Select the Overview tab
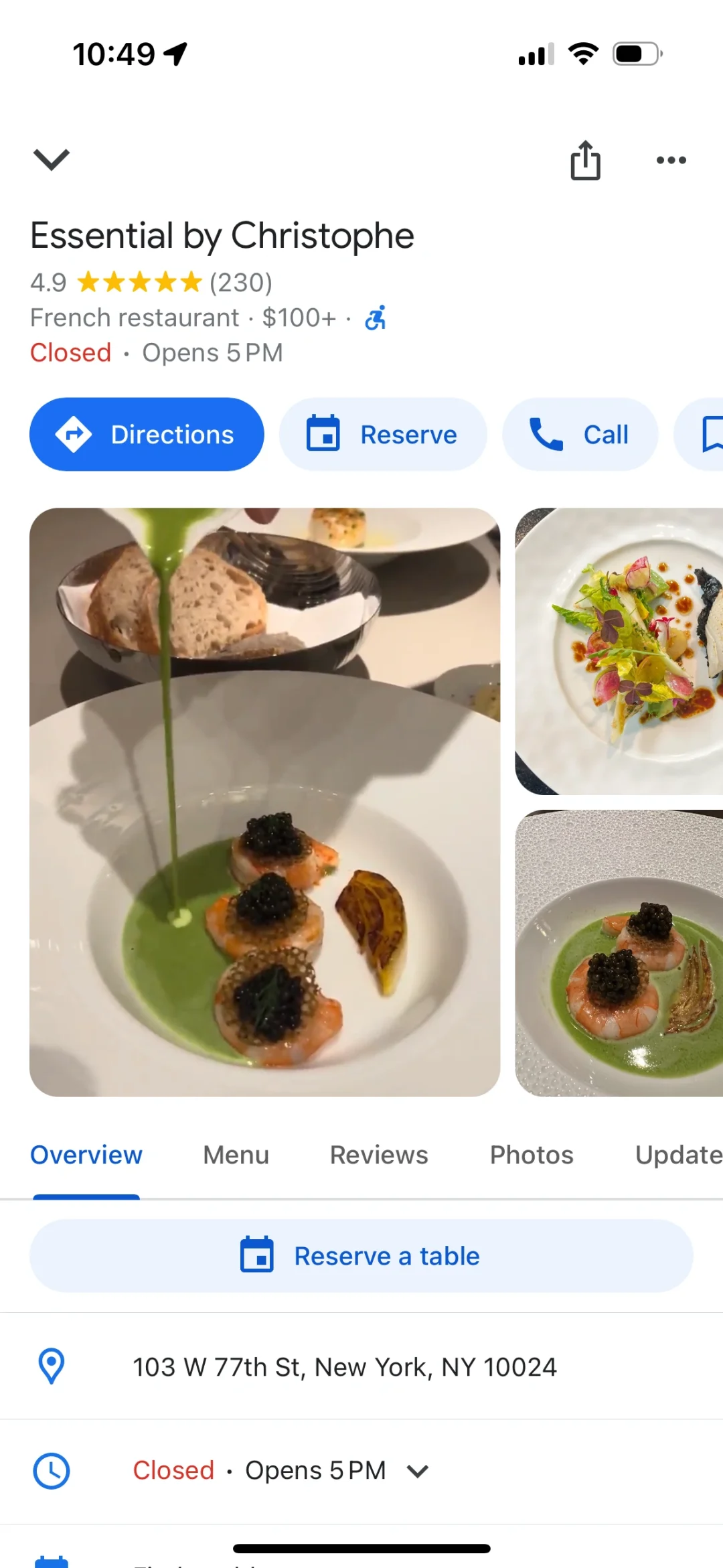Screen dimensions: 723x1568 86,1155
